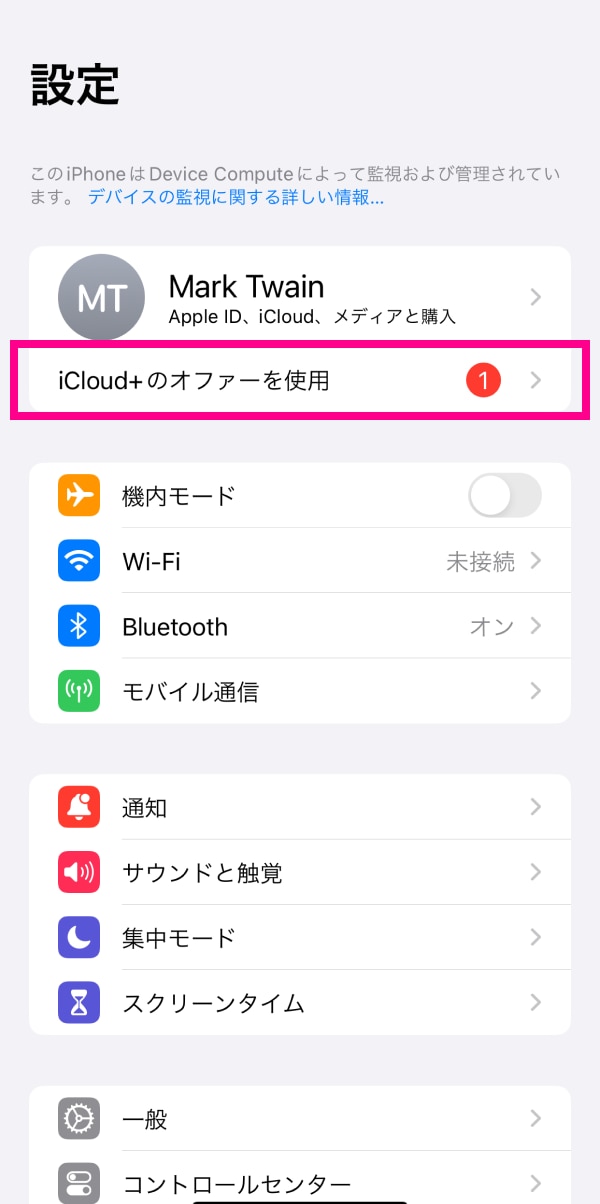
Task: Open スクリーンタイム settings
Action: [x=300, y=1002]
